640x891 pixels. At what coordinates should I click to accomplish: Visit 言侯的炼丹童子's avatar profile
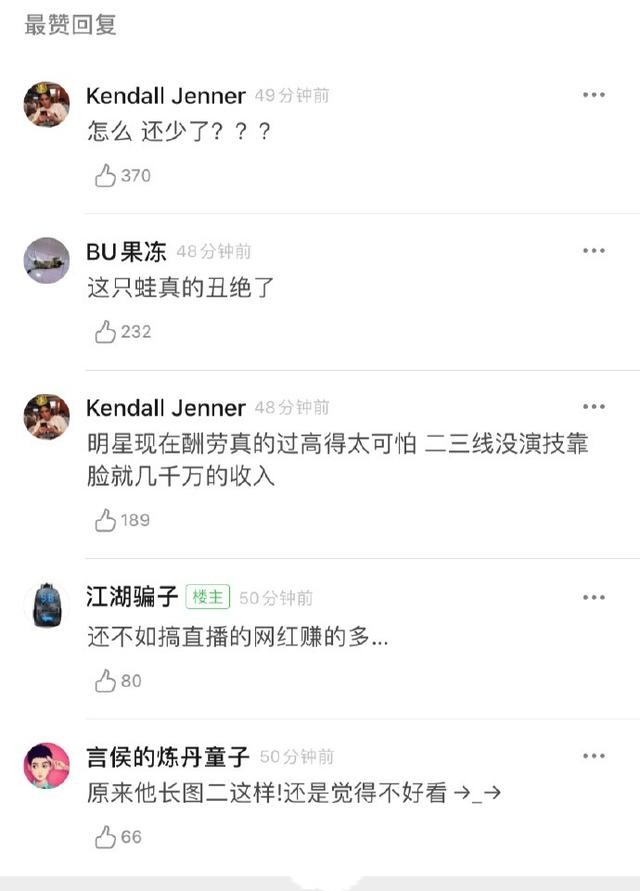coord(47,766)
